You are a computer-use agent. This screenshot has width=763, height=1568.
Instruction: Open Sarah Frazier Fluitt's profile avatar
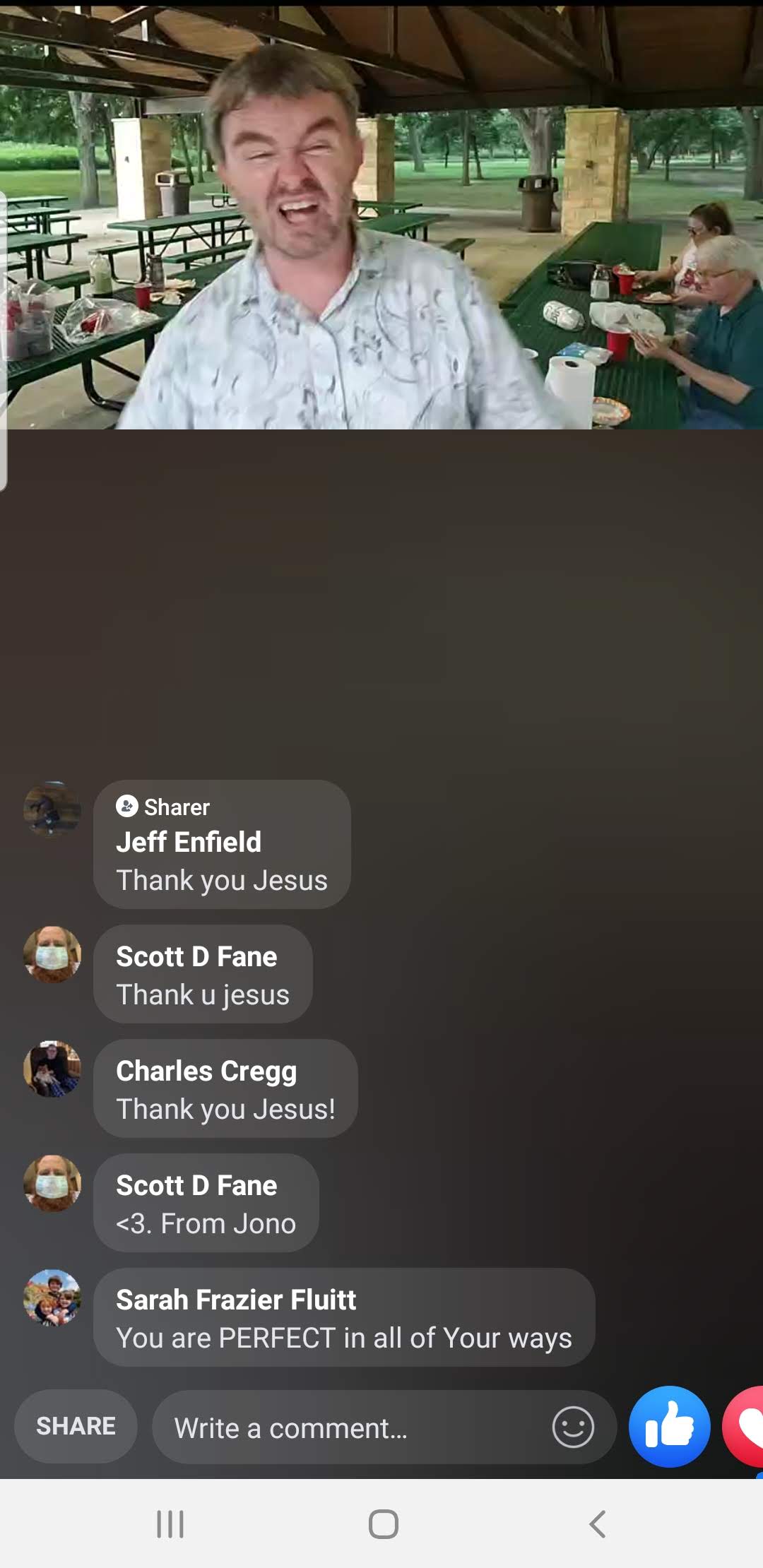coord(52,1297)
